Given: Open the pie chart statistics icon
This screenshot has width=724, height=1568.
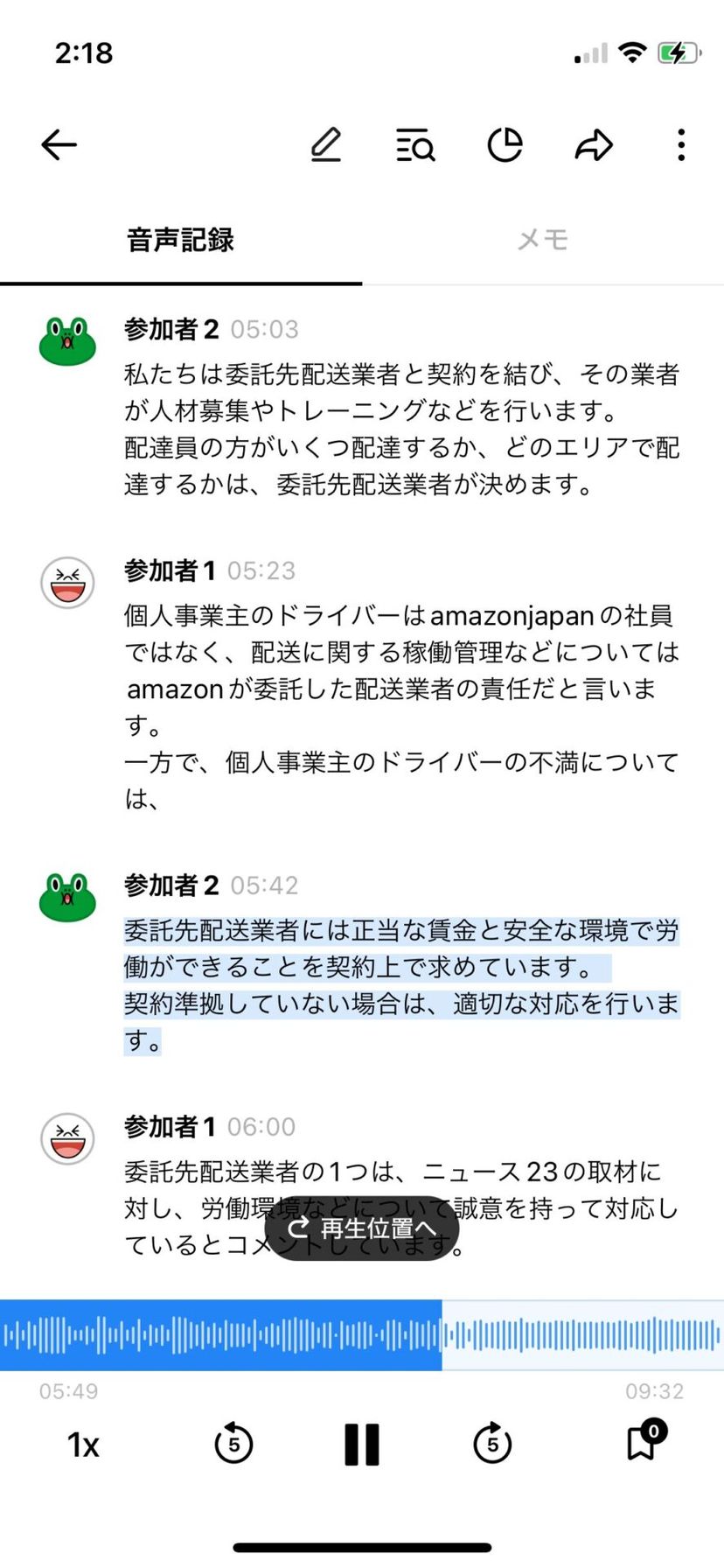Looking at the screenshot, I should (505, 145).
